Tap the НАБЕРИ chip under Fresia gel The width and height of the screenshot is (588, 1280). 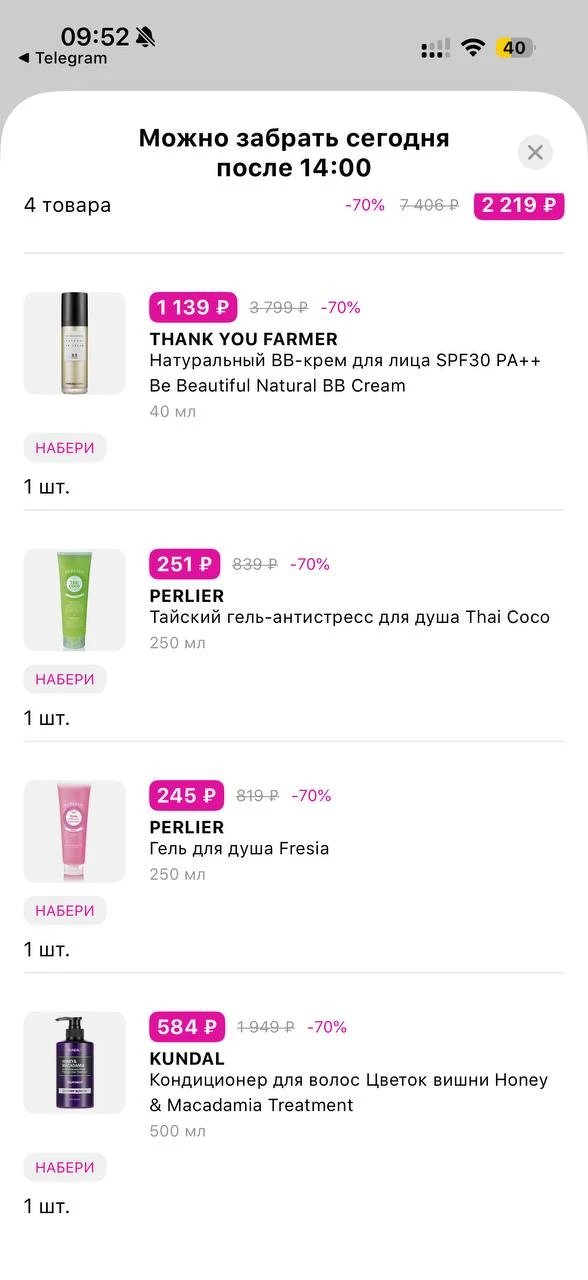point(65,910)
